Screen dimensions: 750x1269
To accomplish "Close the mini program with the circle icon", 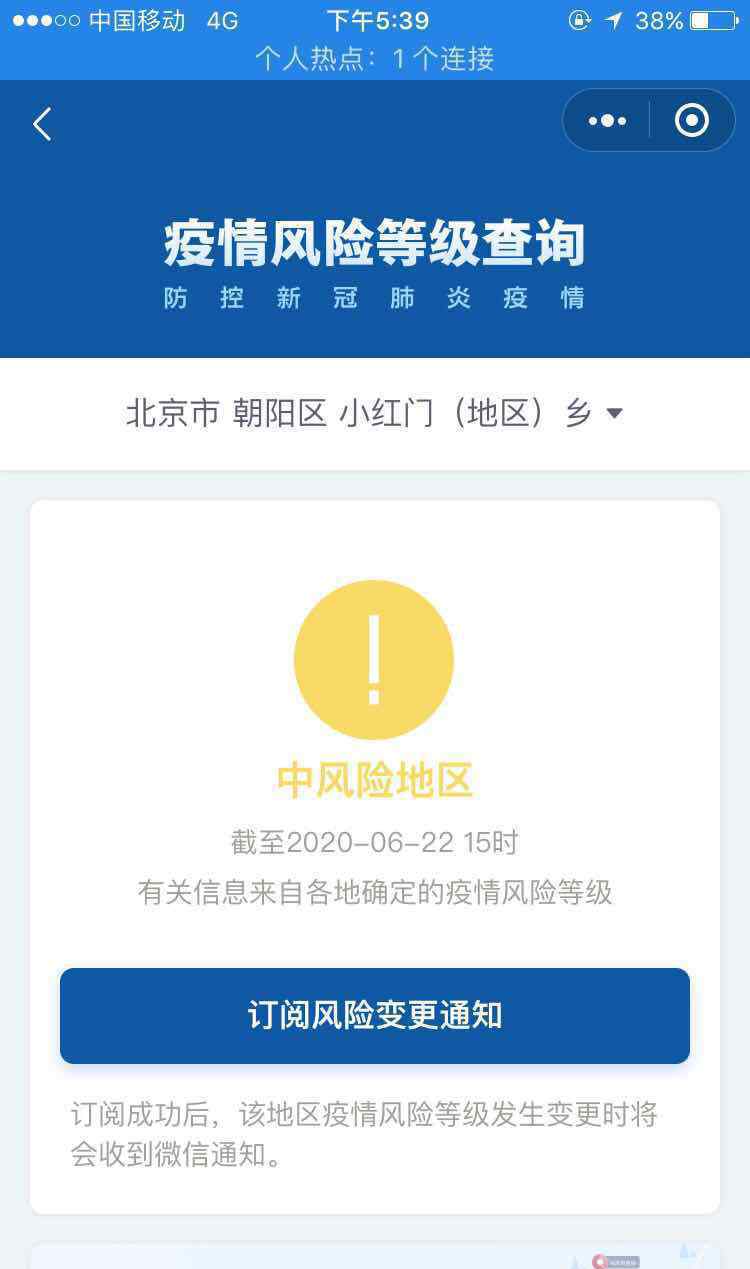I will click(692, 121).
